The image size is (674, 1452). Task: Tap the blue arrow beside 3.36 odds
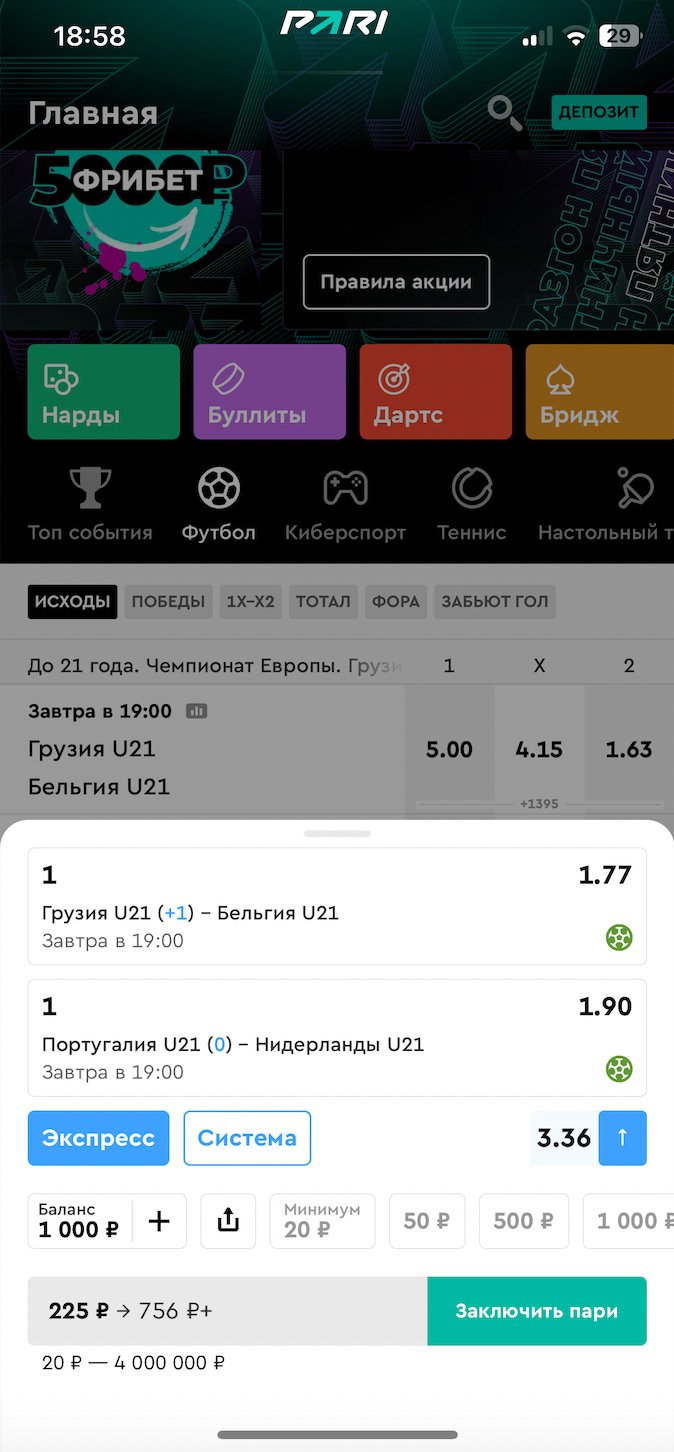pyautogui.click(x=622, y=1138)
